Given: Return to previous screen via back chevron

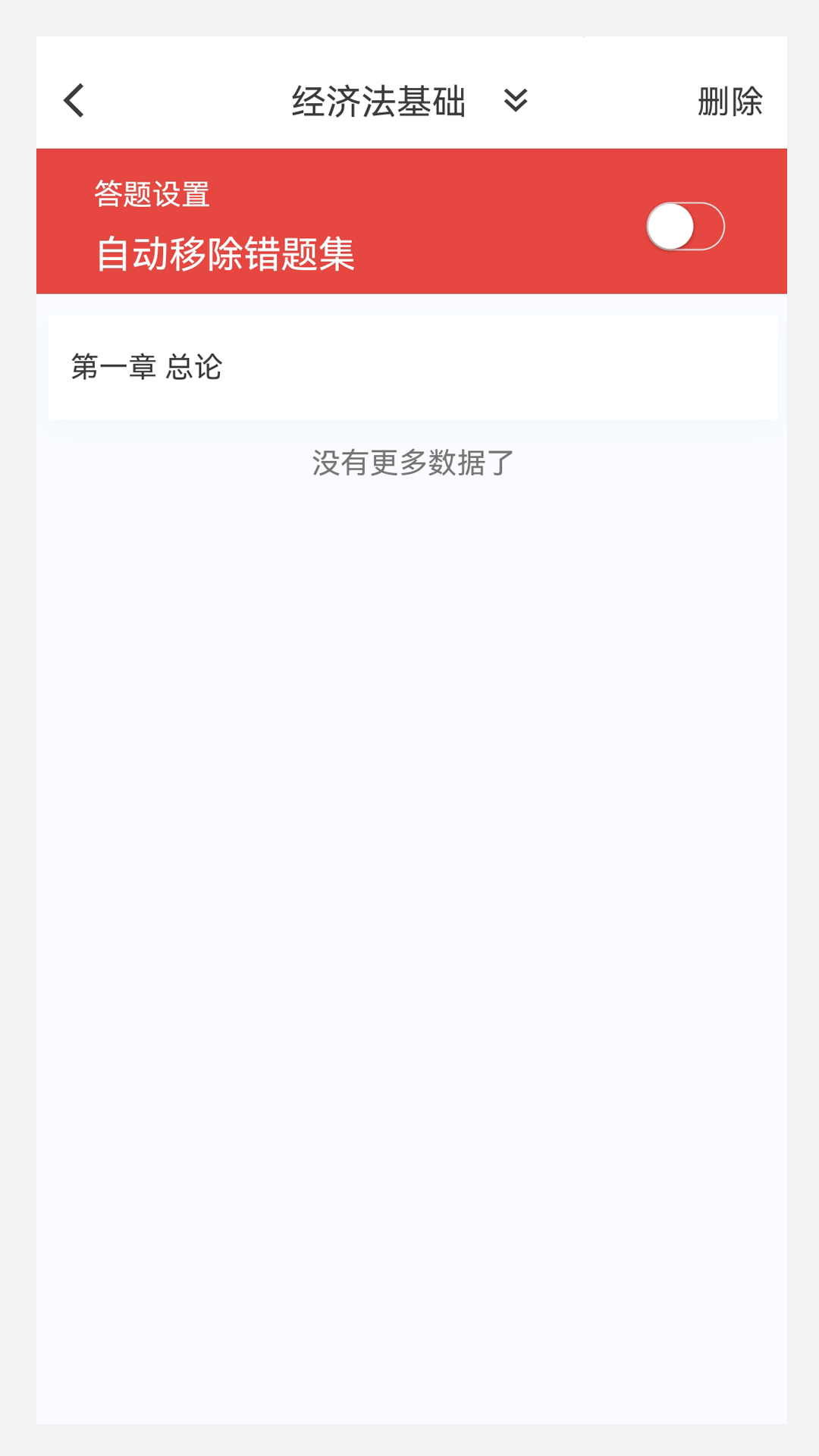Looking at the screenshot, I should click(74, 101).
